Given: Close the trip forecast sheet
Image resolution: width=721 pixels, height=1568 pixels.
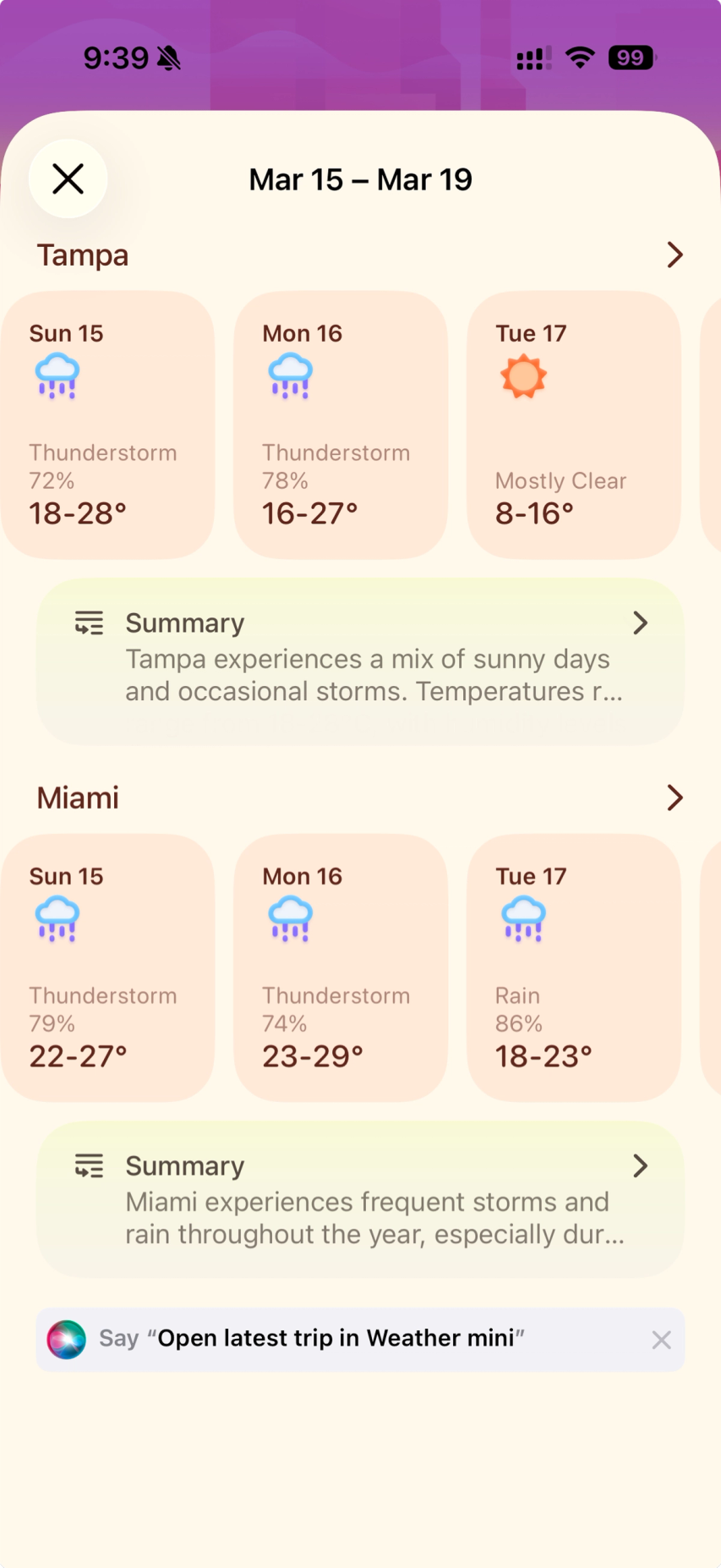Looking at the screenshot, I should (68, 179).
